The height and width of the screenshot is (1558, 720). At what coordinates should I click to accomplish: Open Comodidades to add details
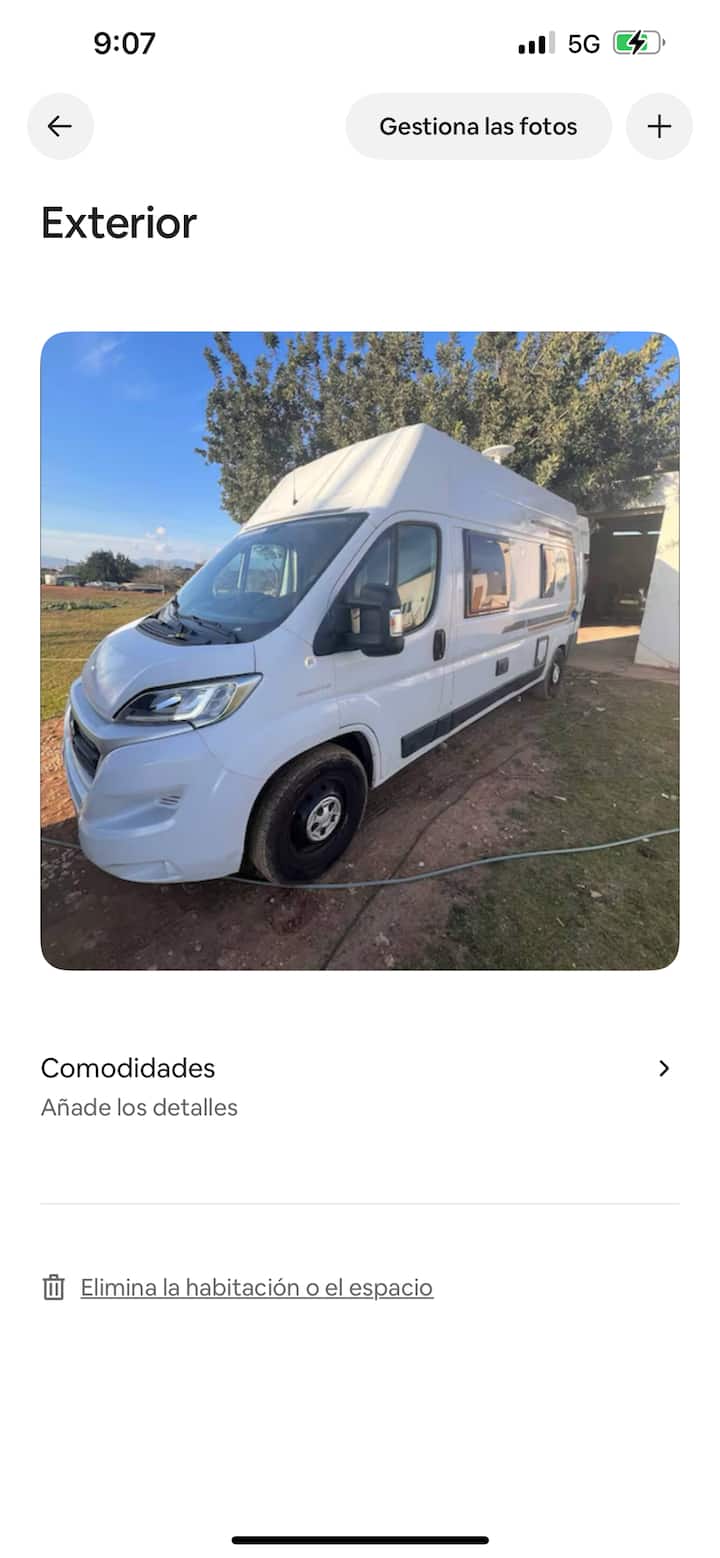tap(360, 1086)
